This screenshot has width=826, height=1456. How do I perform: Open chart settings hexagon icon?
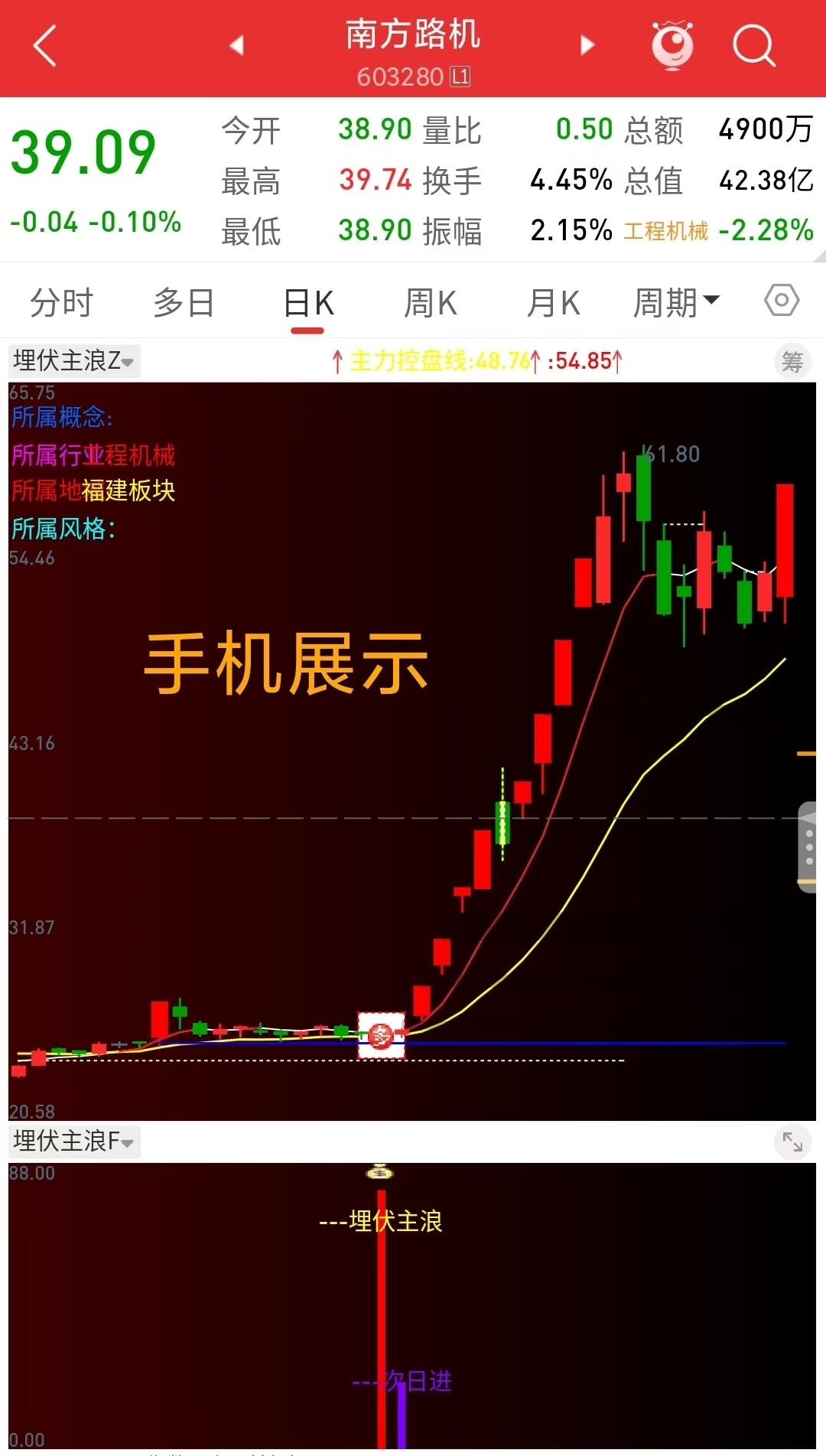click(x=782, y=301)
